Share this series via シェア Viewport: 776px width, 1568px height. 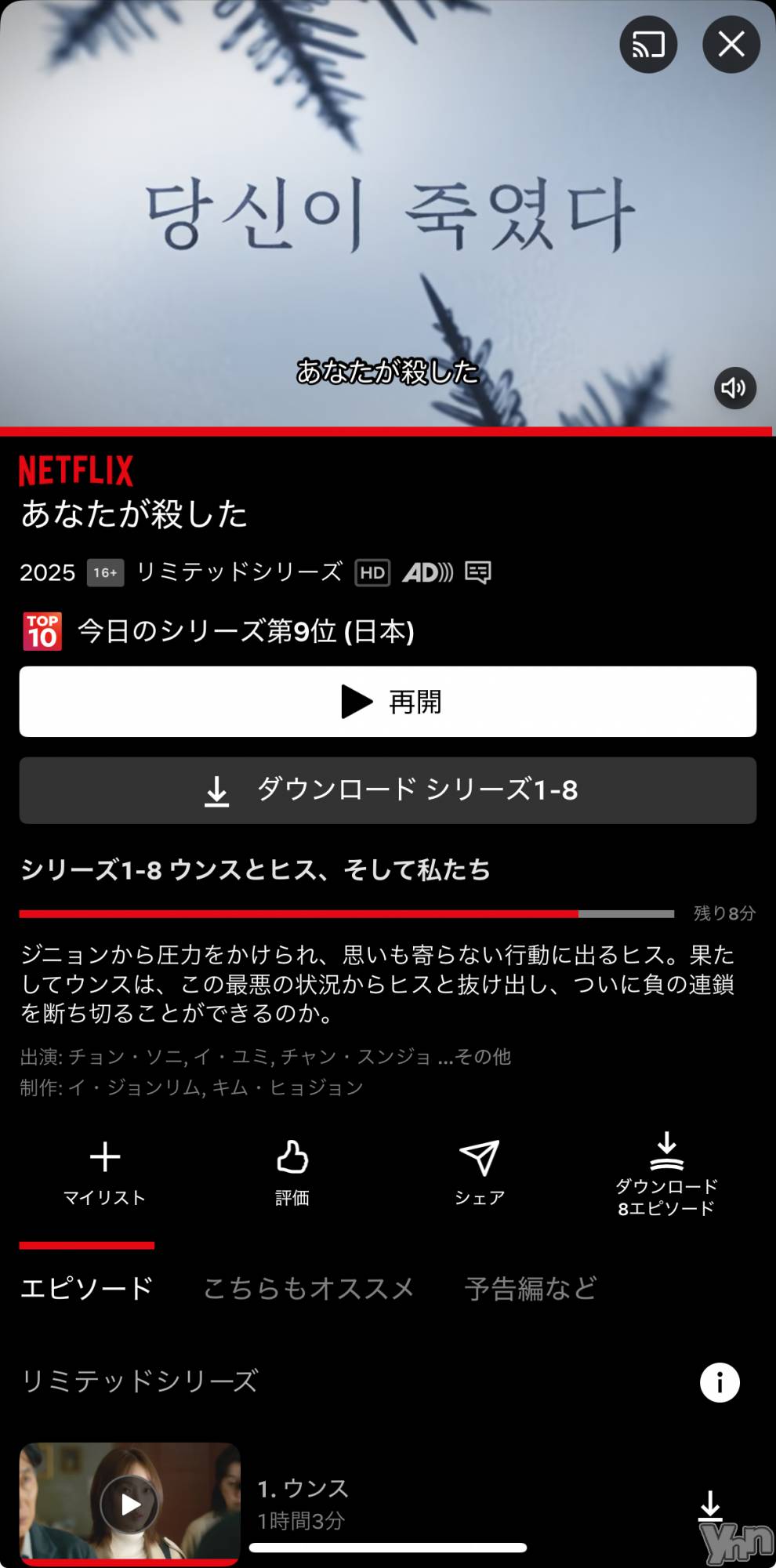479,1172
